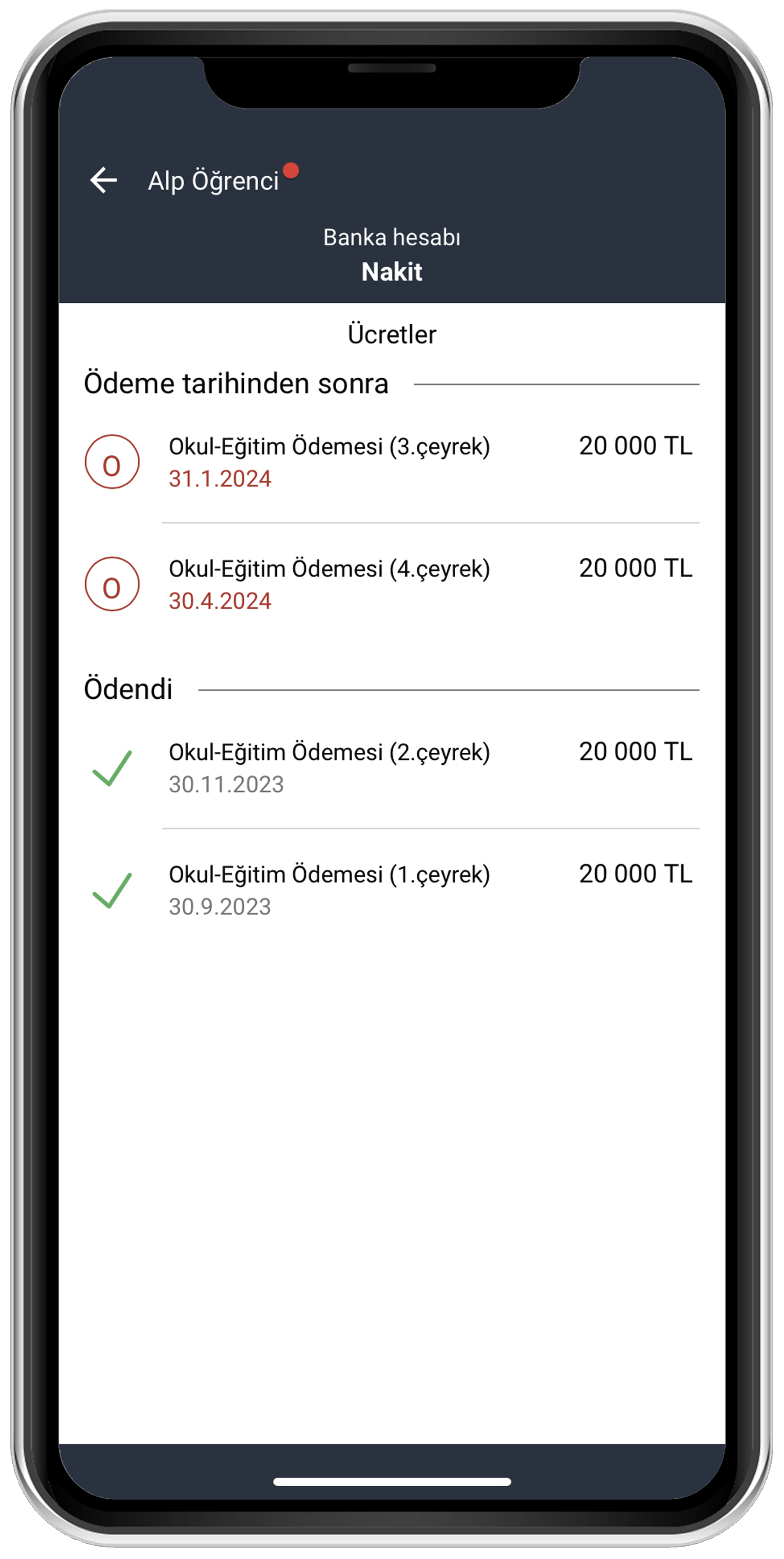Open the 4.çeyrek Okul-Eğitim Ödemesi fee
This screenshot has height=1559, width=784.
392,585
